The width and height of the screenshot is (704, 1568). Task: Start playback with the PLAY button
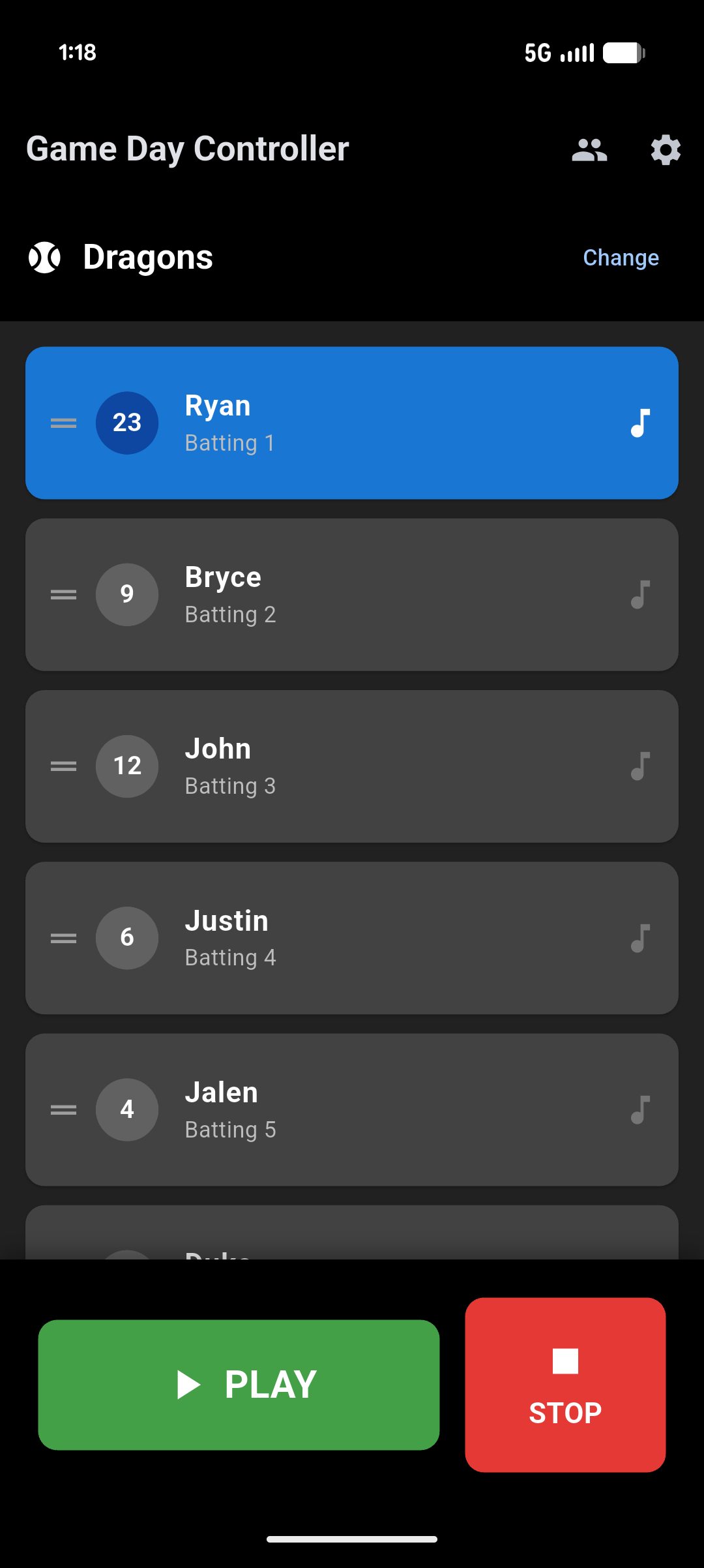[x=239, y=1384]
